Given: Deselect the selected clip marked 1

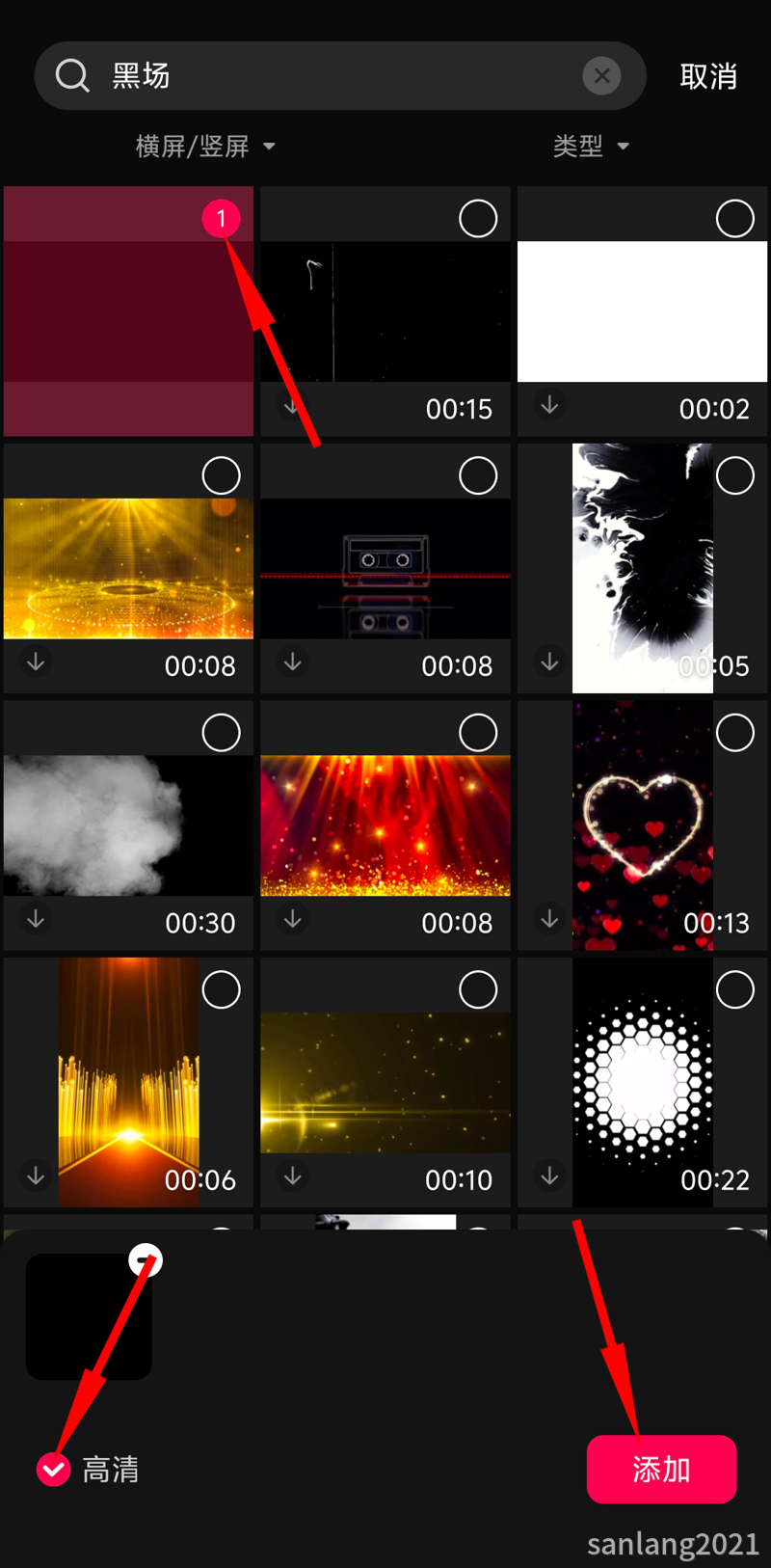Looking at the screenshot, I should 221,219.
